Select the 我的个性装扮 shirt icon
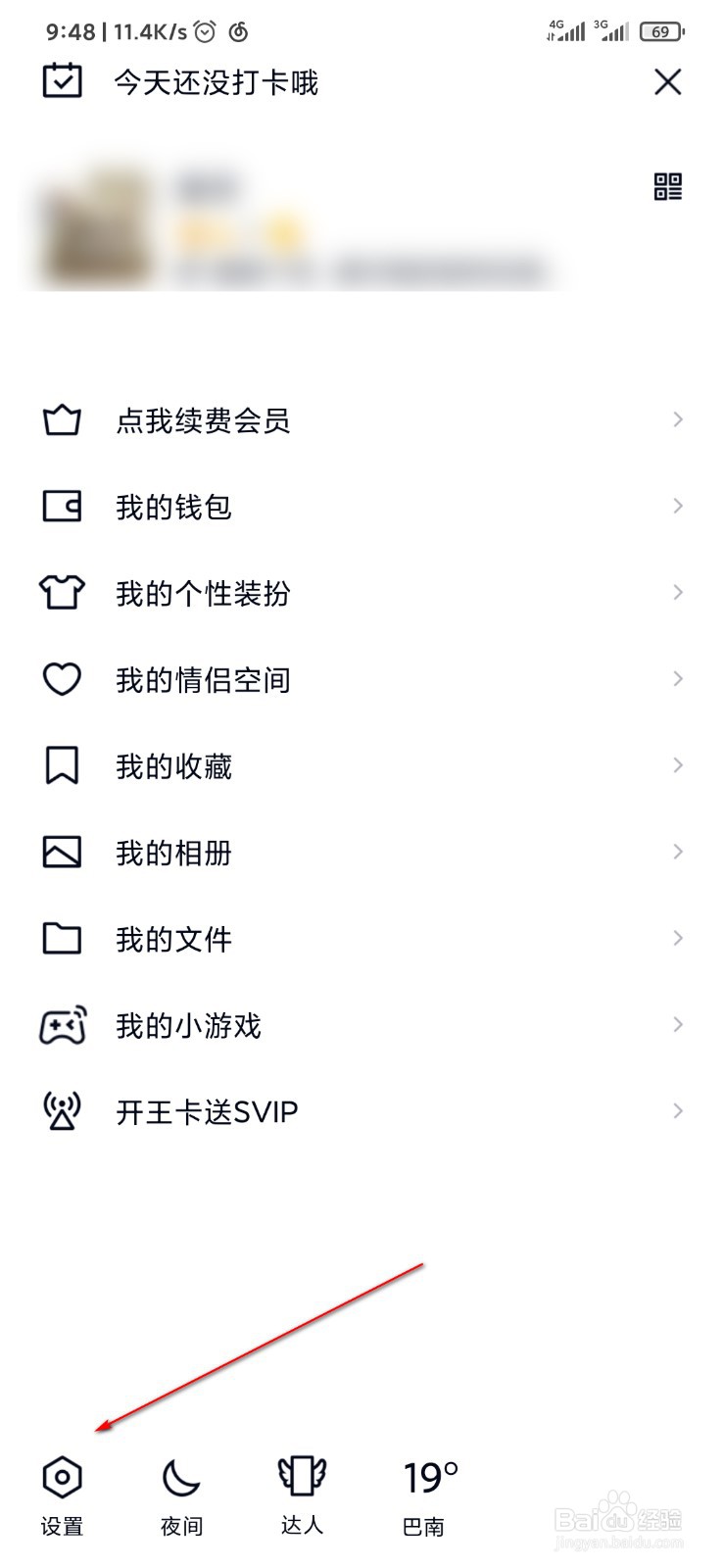The height and width of the screenshot is (1568, 723). [62, 593]
